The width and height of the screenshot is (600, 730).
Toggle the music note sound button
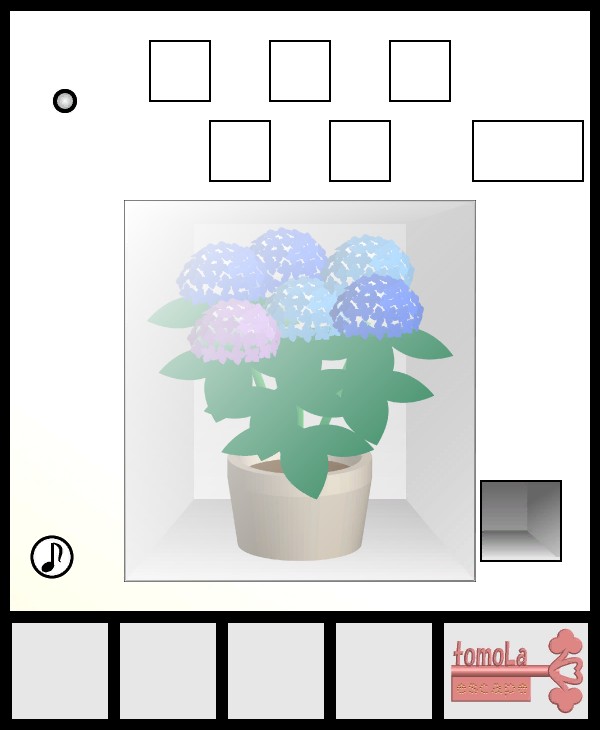(52, 557)
